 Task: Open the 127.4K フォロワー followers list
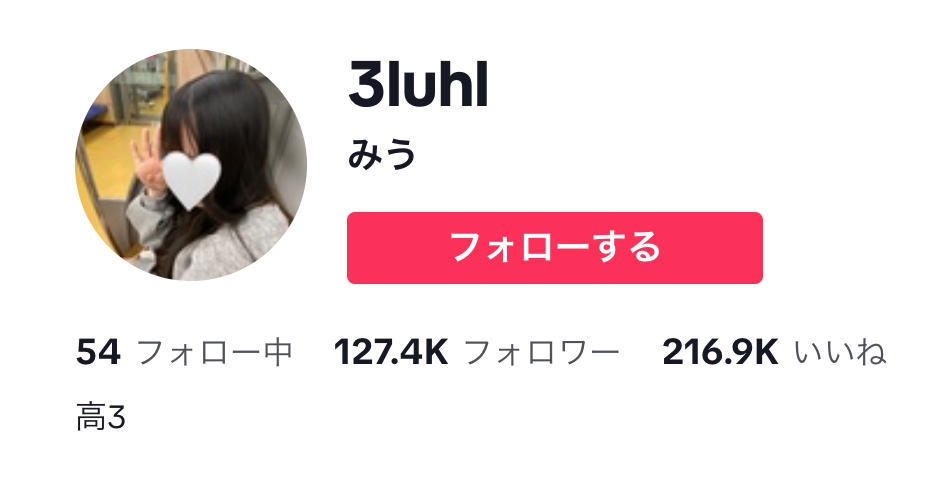476,353
